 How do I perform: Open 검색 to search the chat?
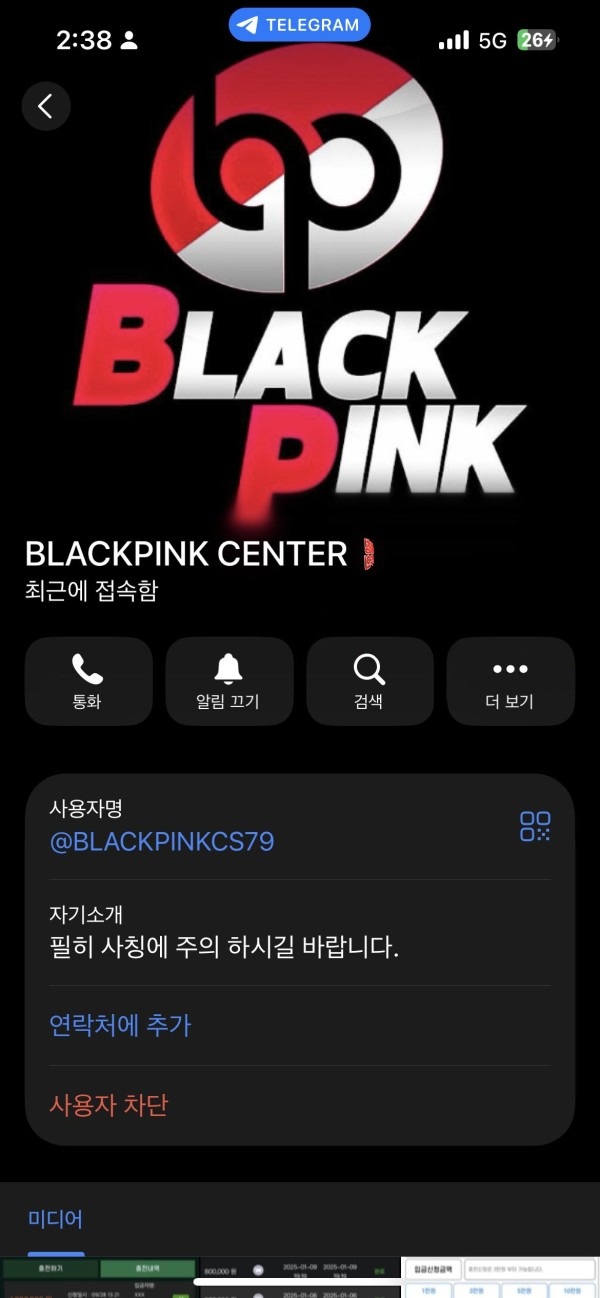369,681
